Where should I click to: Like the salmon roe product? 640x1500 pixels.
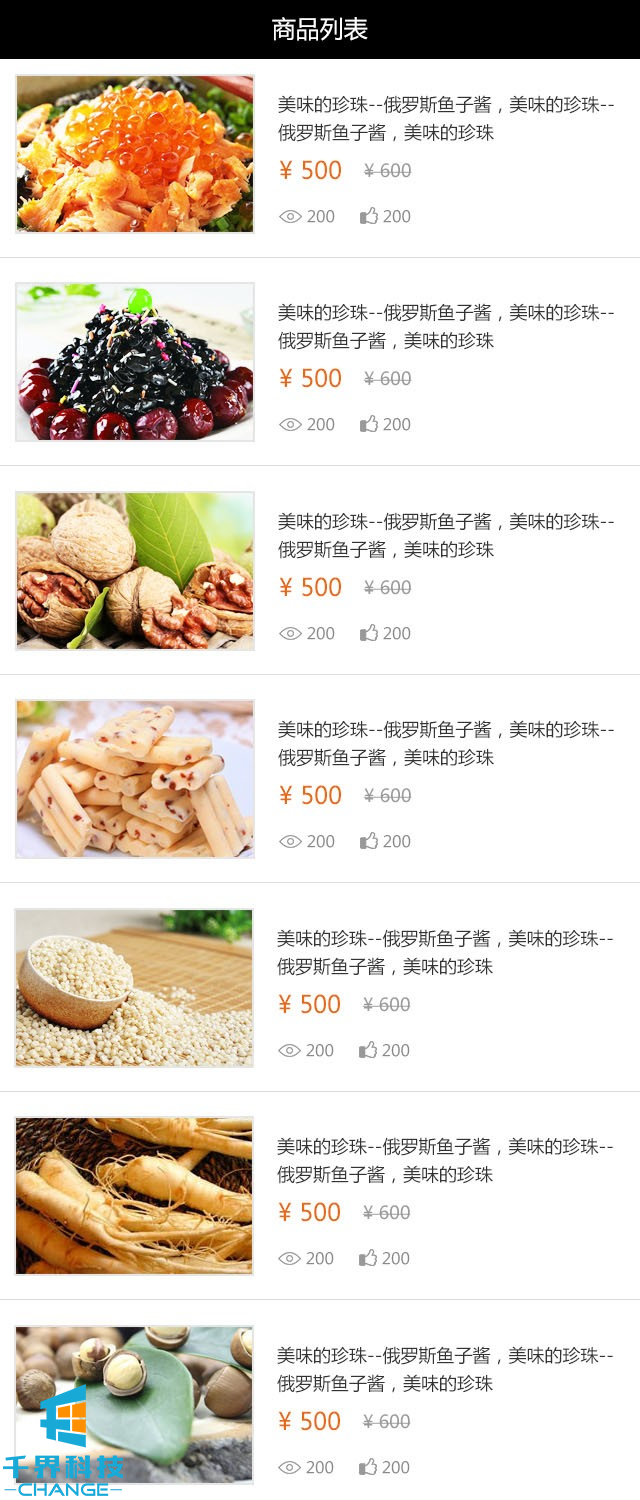click(x=369, y=216)
